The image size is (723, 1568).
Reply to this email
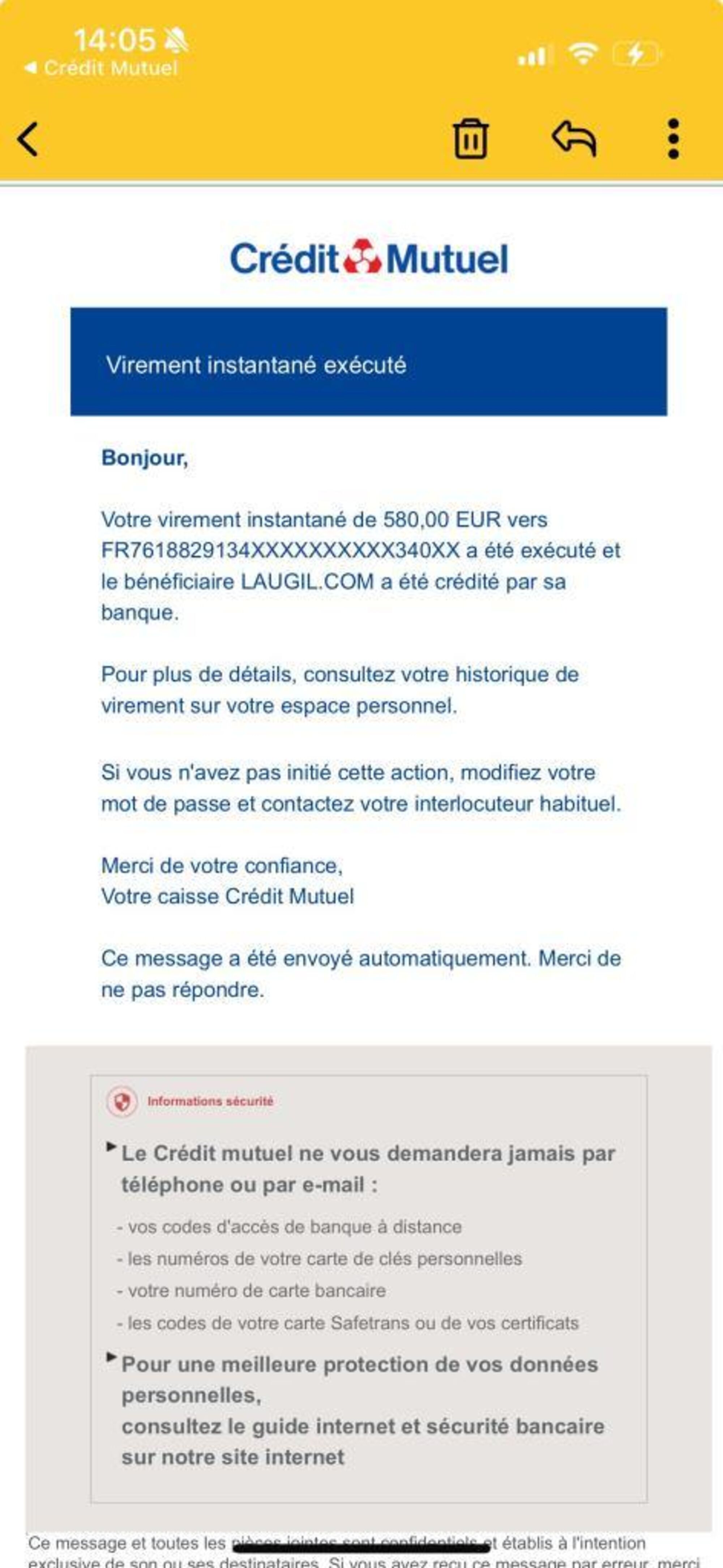point(574,139)
